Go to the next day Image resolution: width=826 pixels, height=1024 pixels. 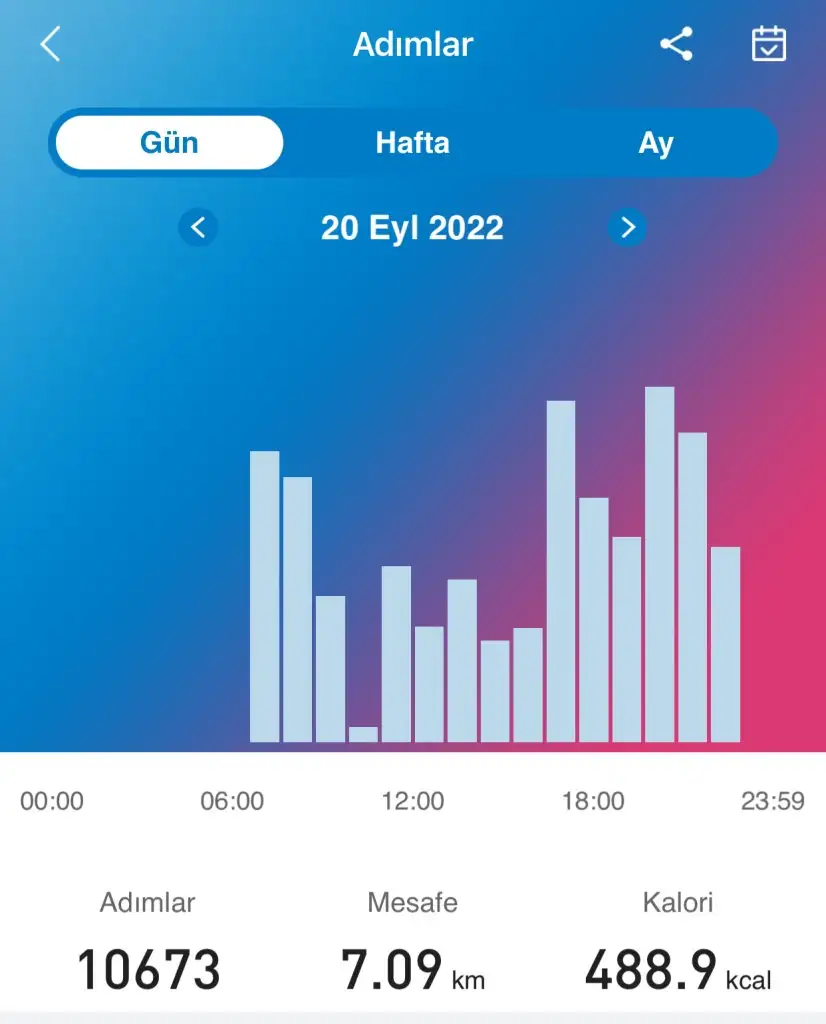pyautogui.click(x=627, y=228)
